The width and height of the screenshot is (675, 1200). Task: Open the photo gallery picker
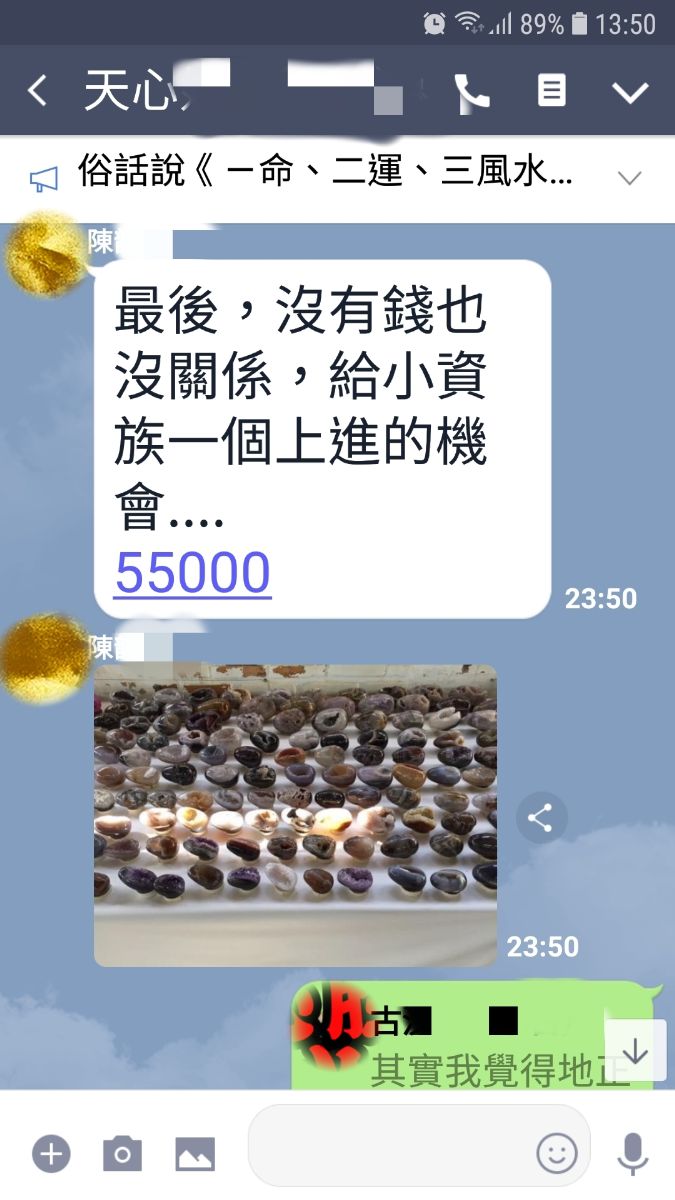(195, 1154)
